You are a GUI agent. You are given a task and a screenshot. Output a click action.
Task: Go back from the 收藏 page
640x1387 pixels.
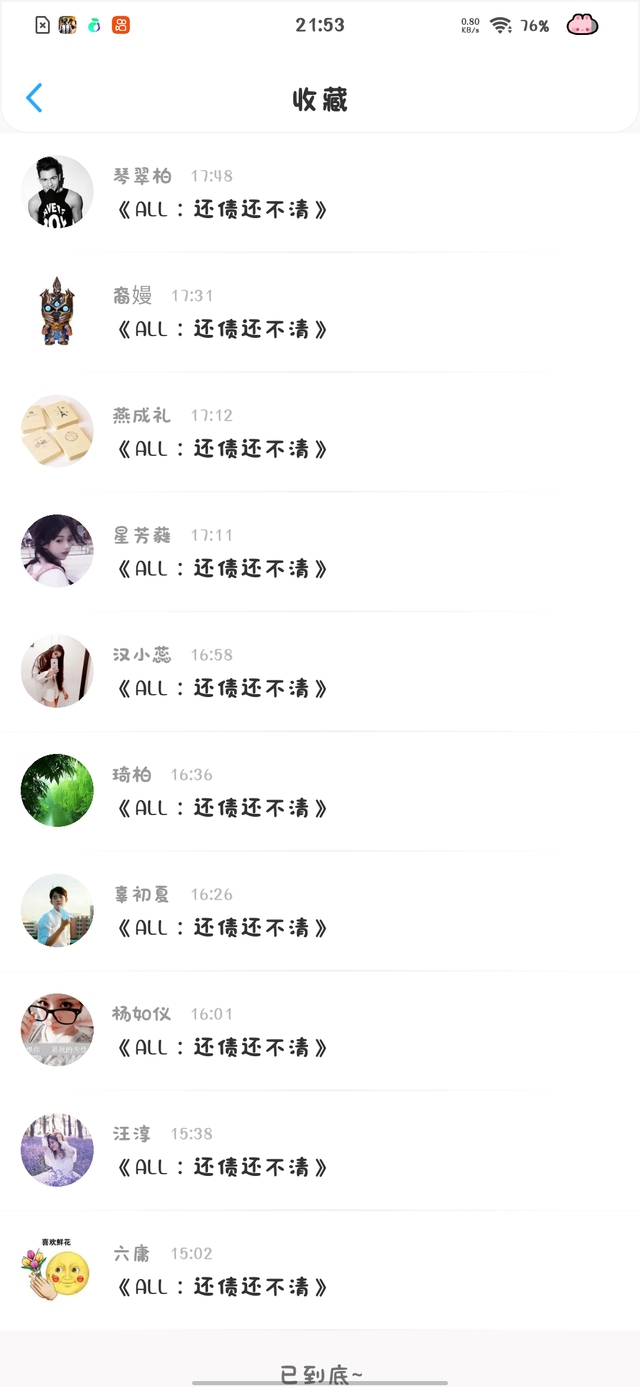click(34, 98)
